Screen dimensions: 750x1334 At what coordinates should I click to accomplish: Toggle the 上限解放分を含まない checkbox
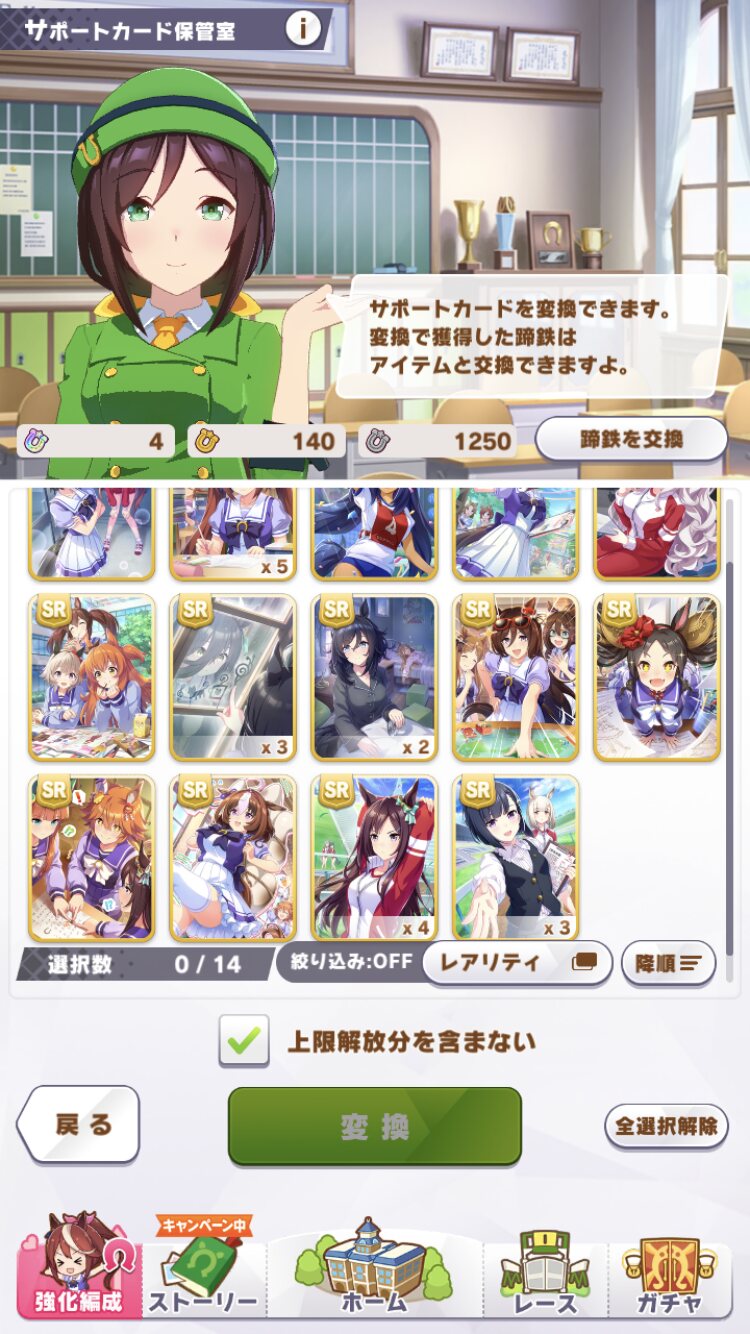click(x=244, y=1040)
